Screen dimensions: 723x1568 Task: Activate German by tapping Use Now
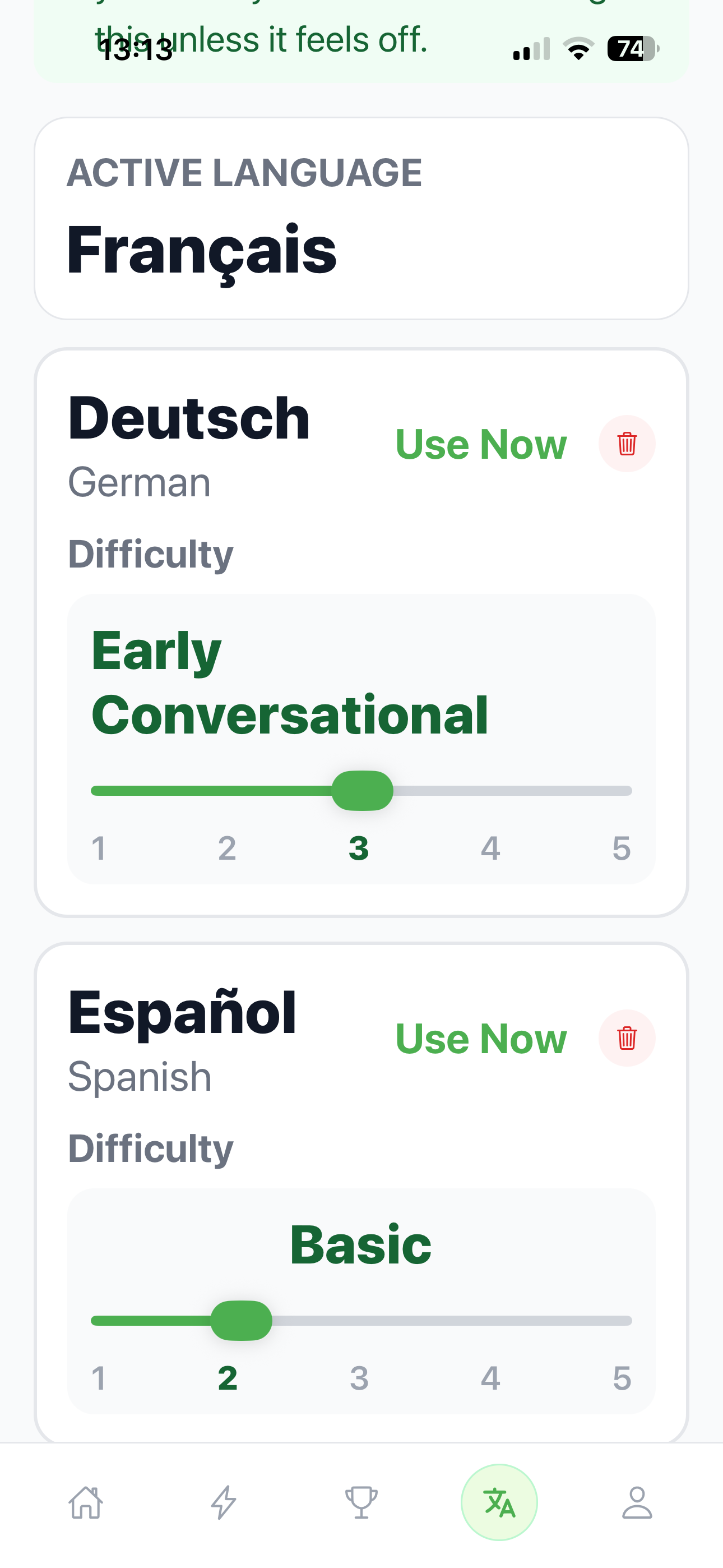point(481,443)
